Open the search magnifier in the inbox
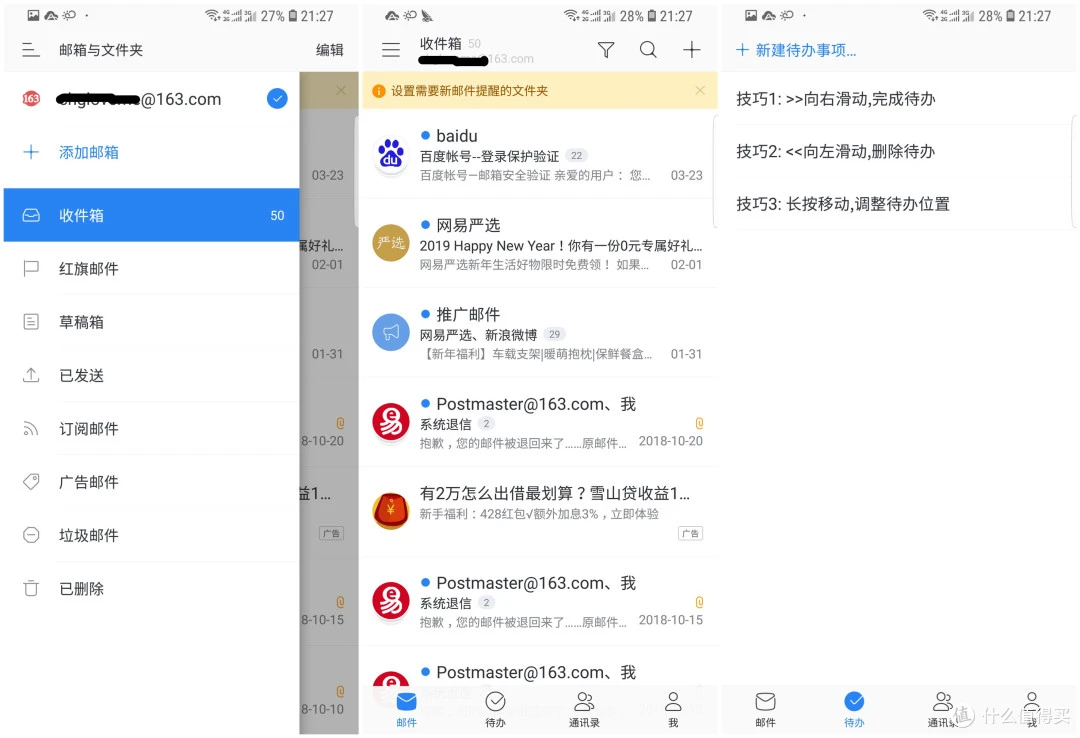 648,50
